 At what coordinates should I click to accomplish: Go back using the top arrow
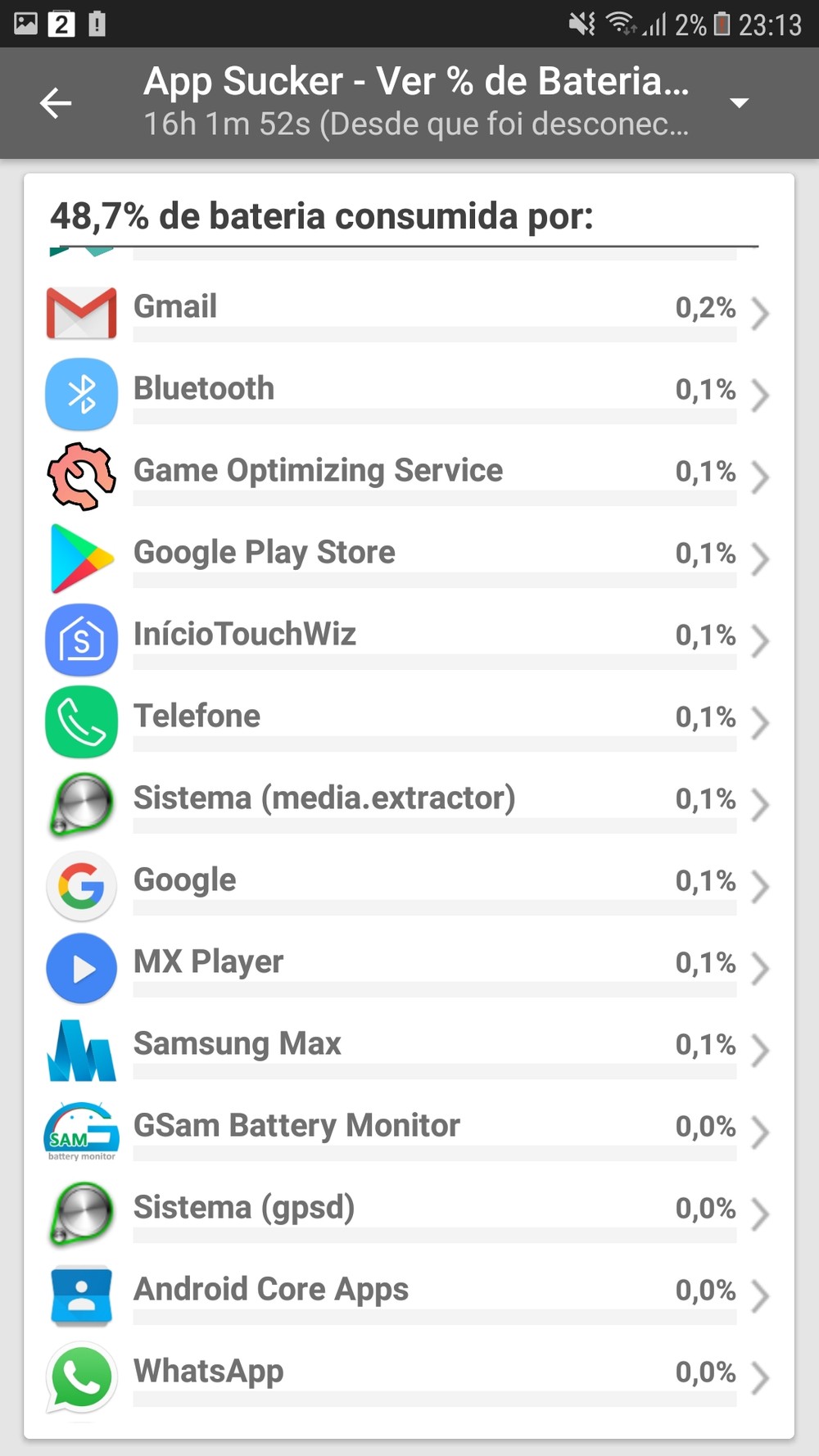[x=56, y=103]
